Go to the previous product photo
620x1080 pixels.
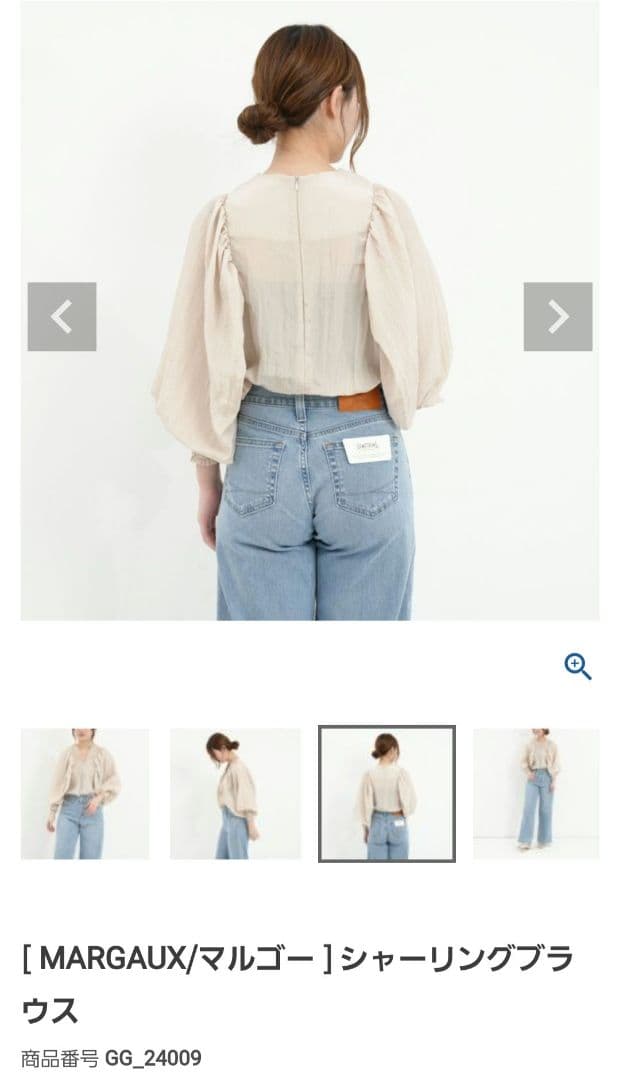click(62, 317)
